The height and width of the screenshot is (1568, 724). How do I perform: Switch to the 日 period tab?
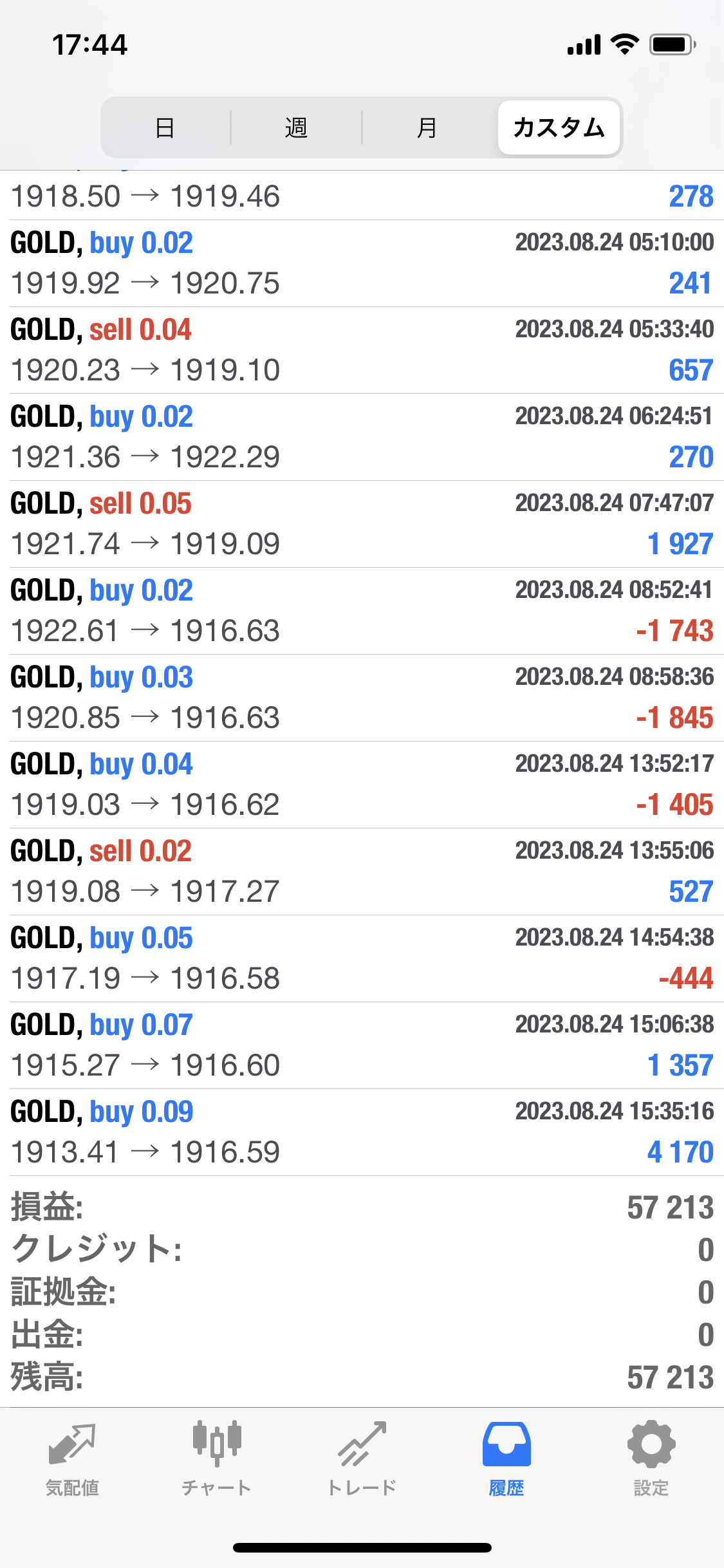[165, 127]
